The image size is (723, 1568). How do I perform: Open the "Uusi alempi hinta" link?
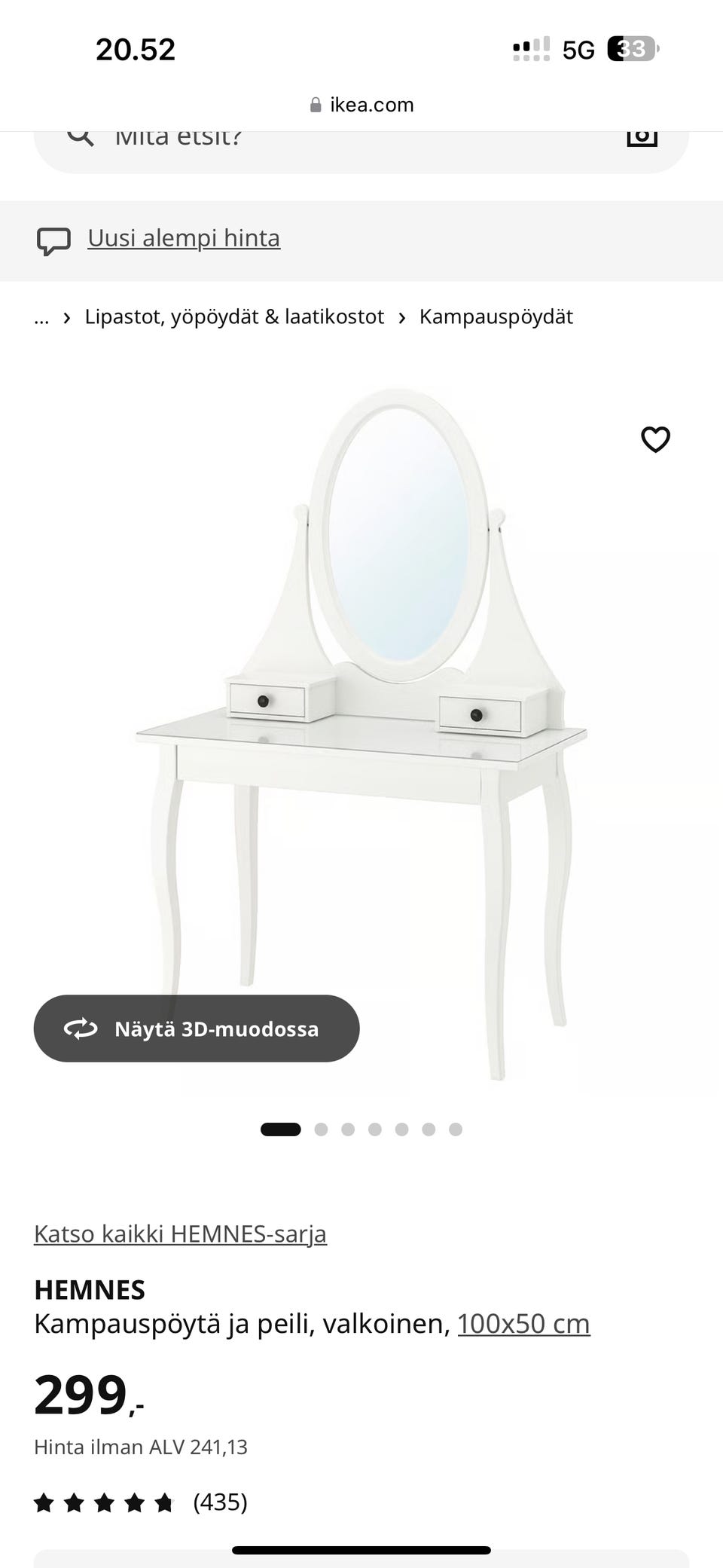pos(184,238)
